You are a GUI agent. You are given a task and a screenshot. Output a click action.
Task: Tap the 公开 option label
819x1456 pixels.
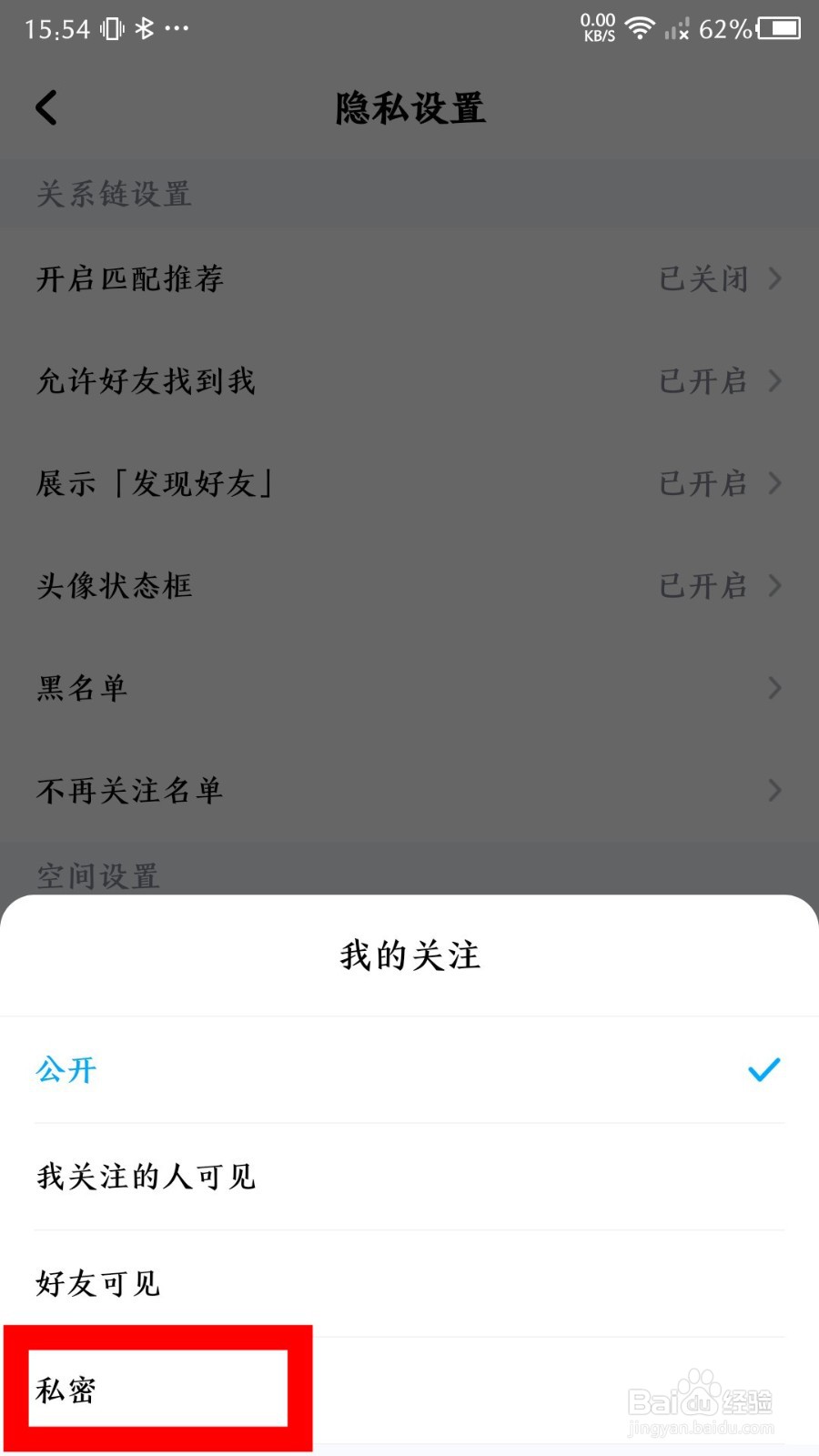(65, 1070)
